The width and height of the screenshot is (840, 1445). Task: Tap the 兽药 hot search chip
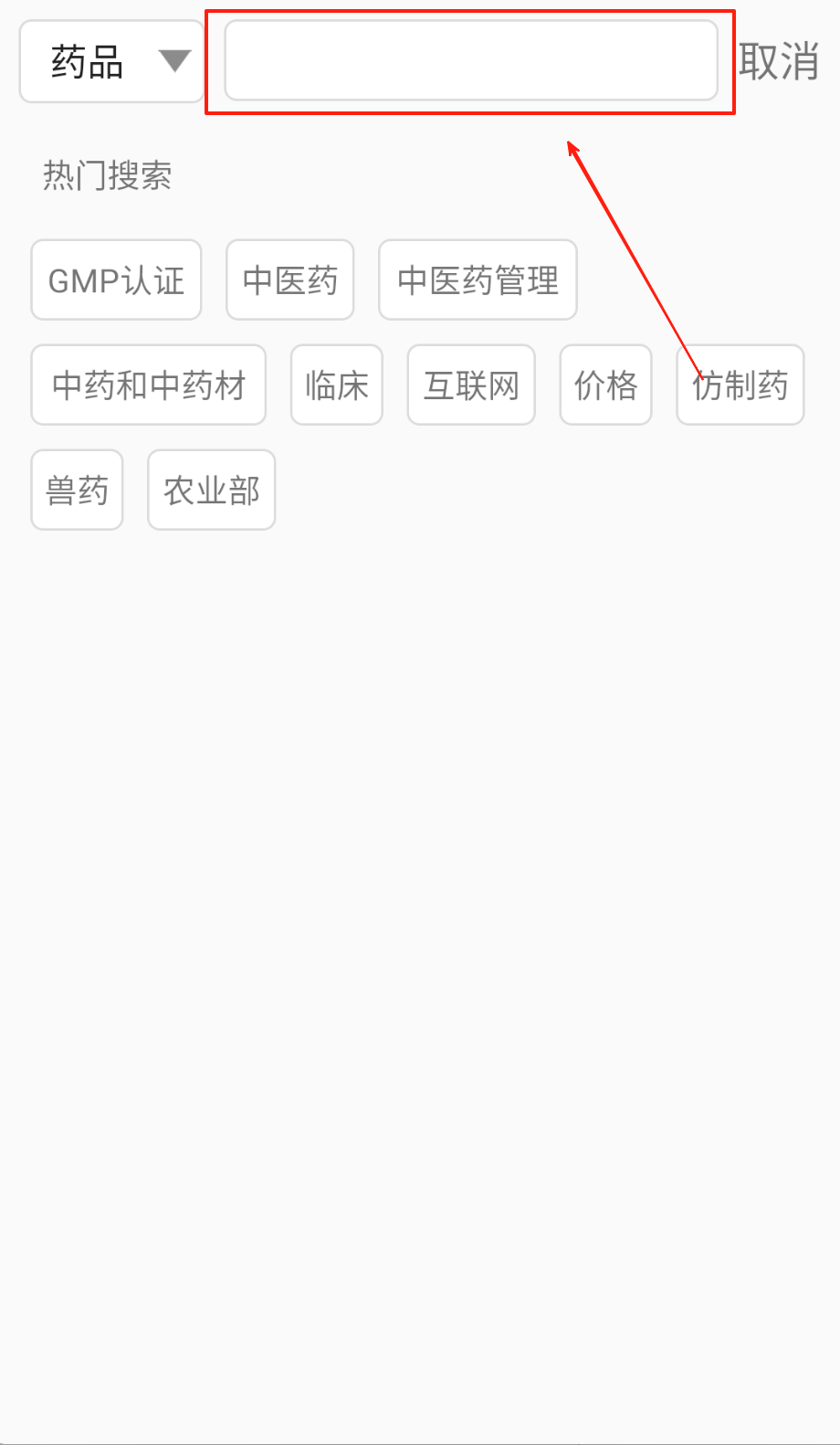[77, 490]
